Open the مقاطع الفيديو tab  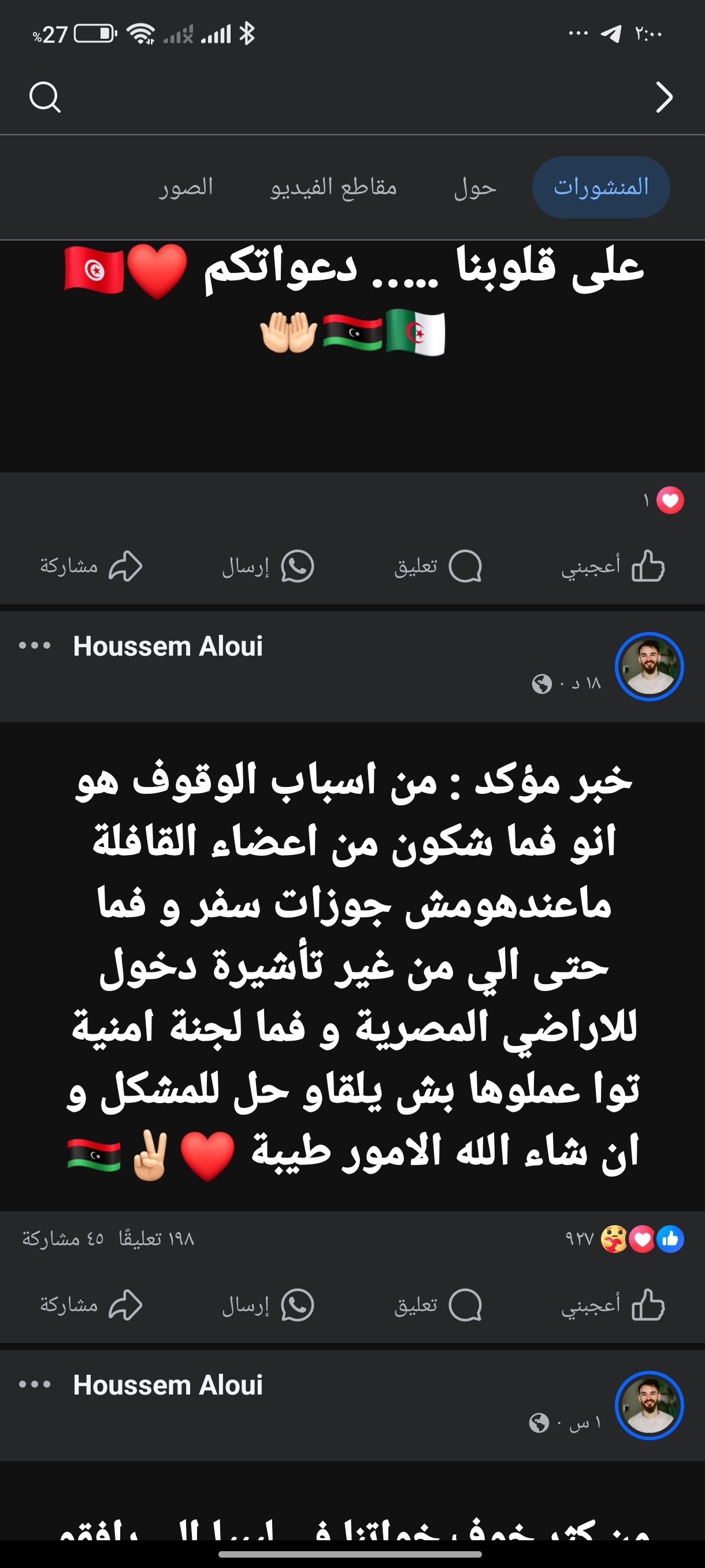coord(333,187)
